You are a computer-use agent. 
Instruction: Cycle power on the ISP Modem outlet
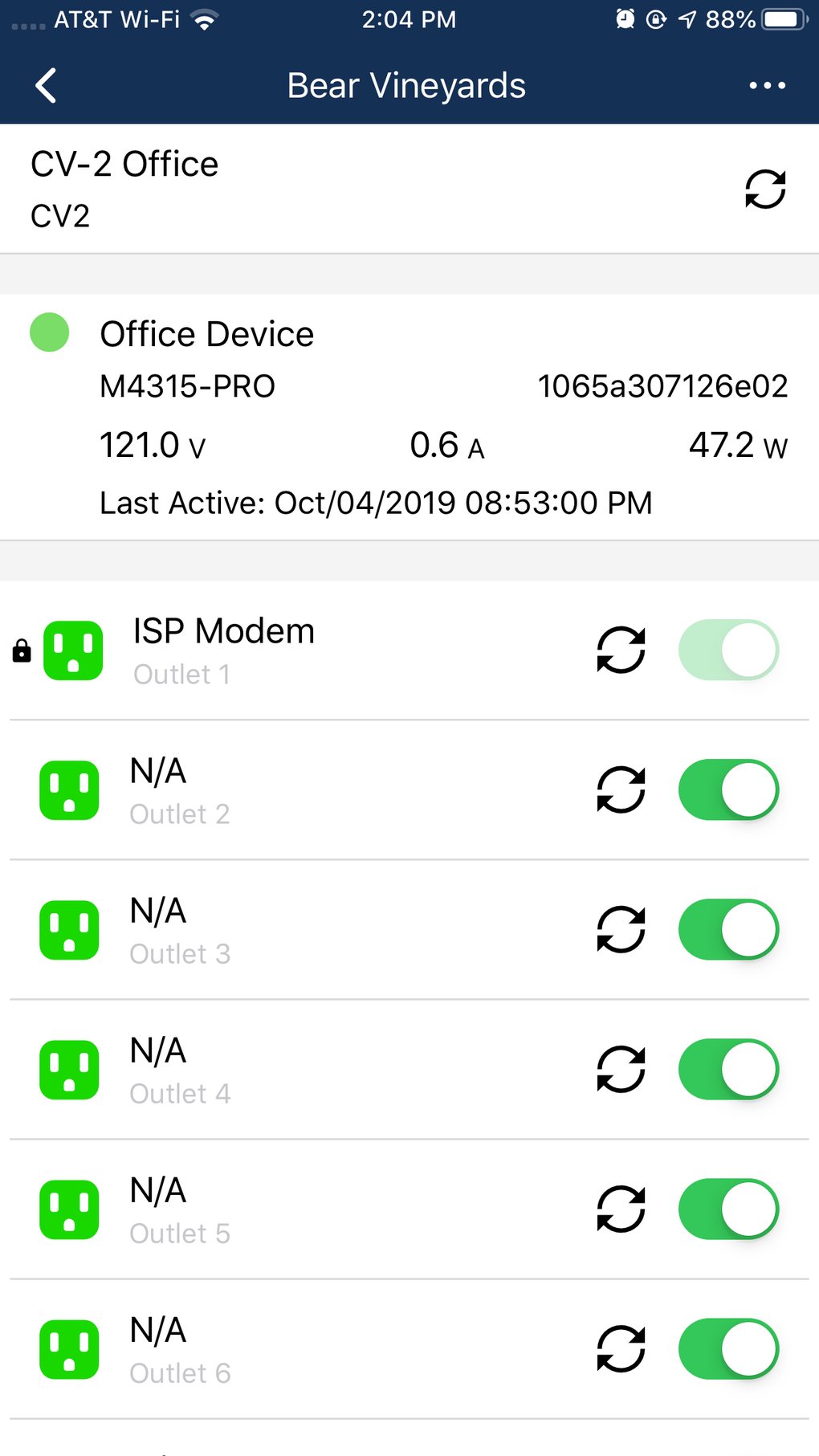pos(620,651)
